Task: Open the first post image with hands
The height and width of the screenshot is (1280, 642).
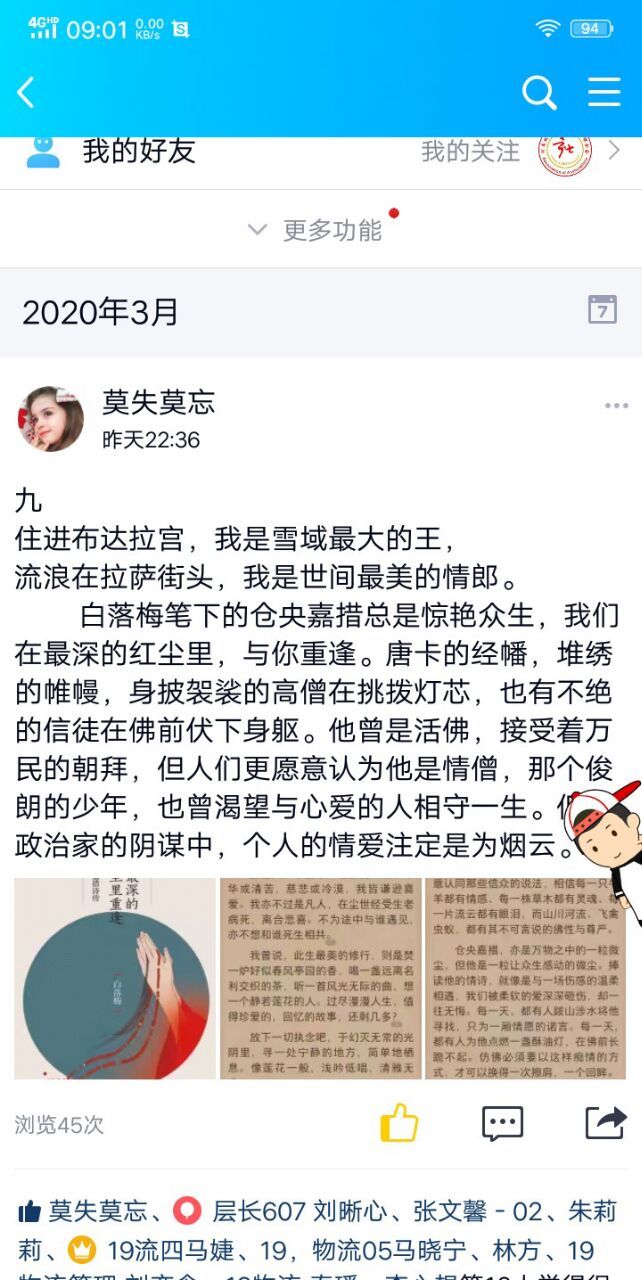Action: 115,978
